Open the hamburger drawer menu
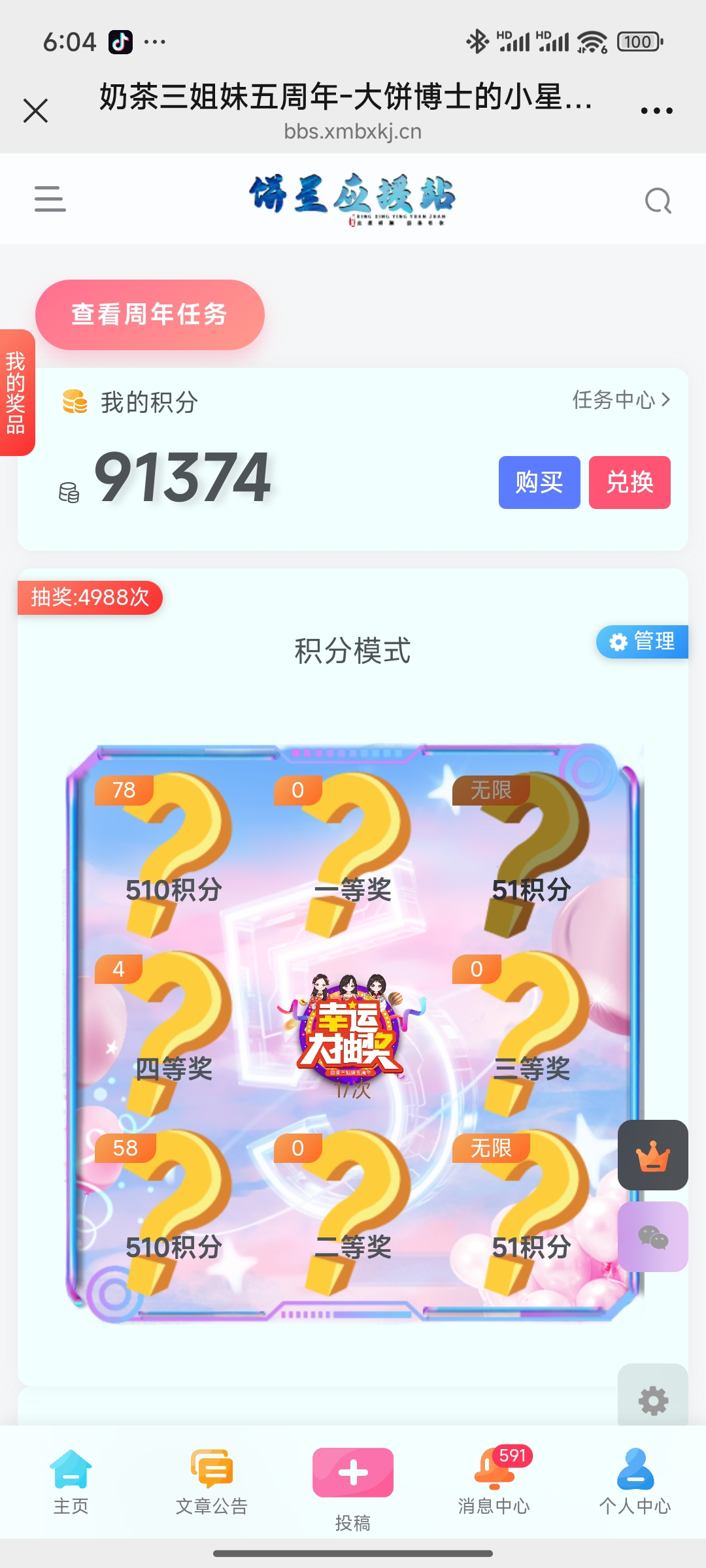This screenshot has height=1568, width=706. click(50, 199)
